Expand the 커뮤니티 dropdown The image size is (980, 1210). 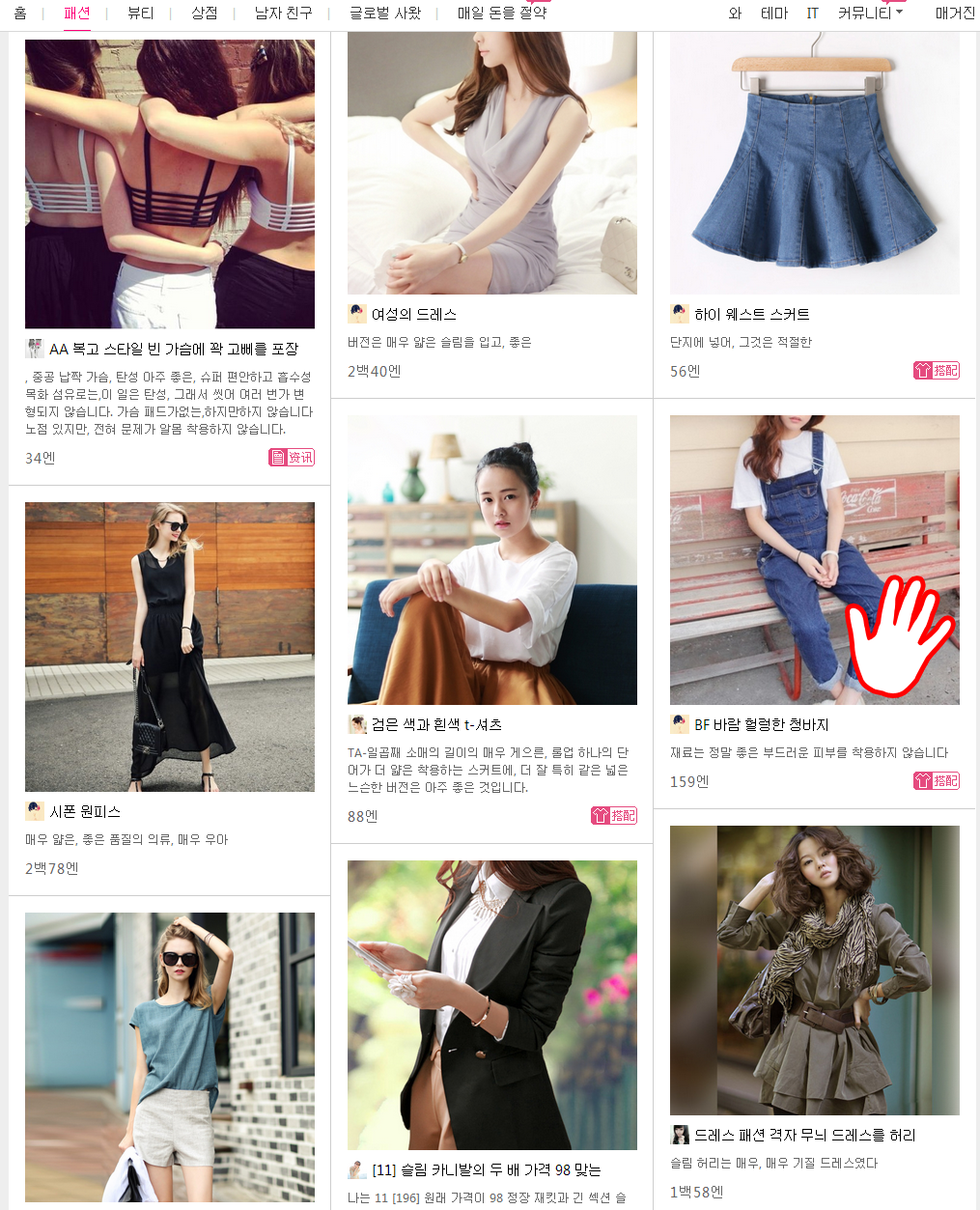point(870,13)
